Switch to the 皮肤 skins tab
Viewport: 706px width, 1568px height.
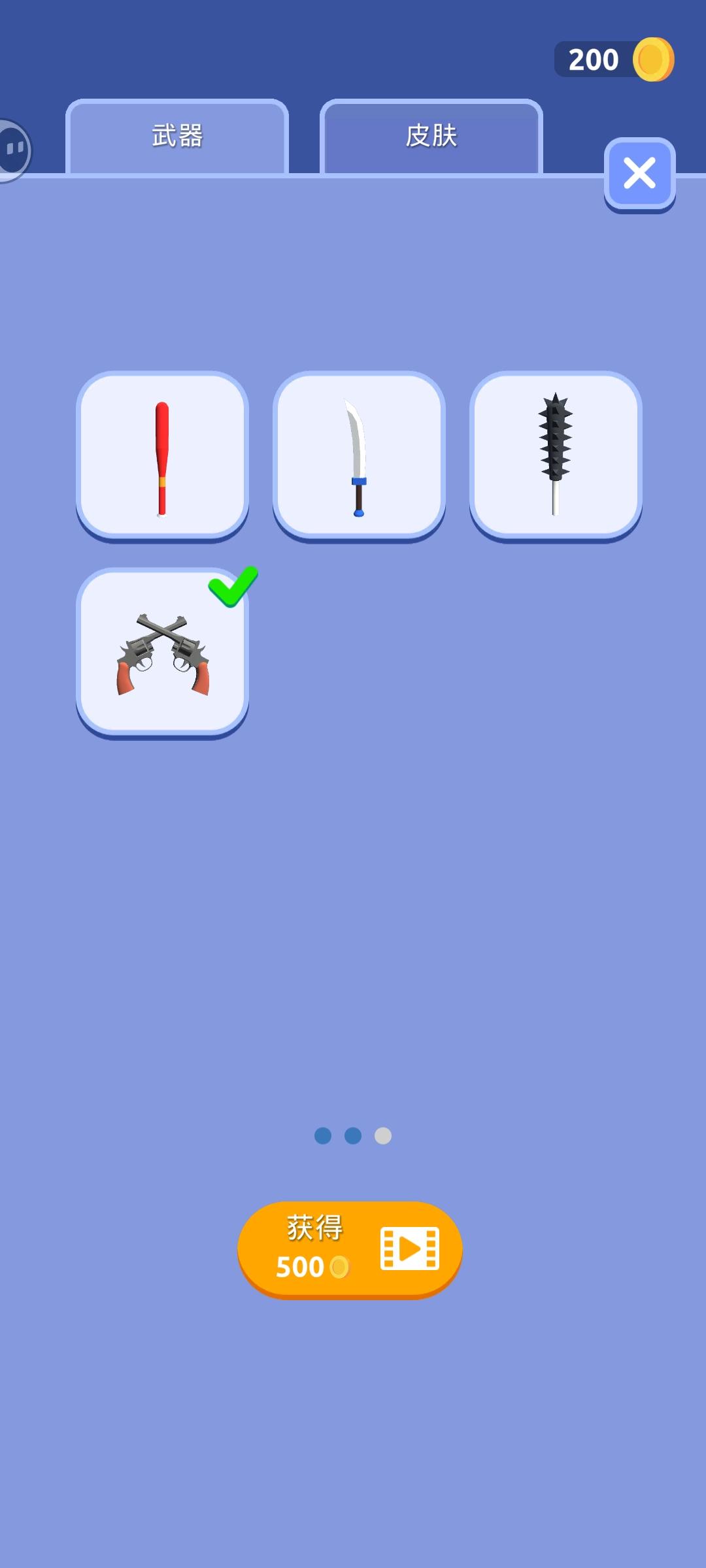point(431,137)
